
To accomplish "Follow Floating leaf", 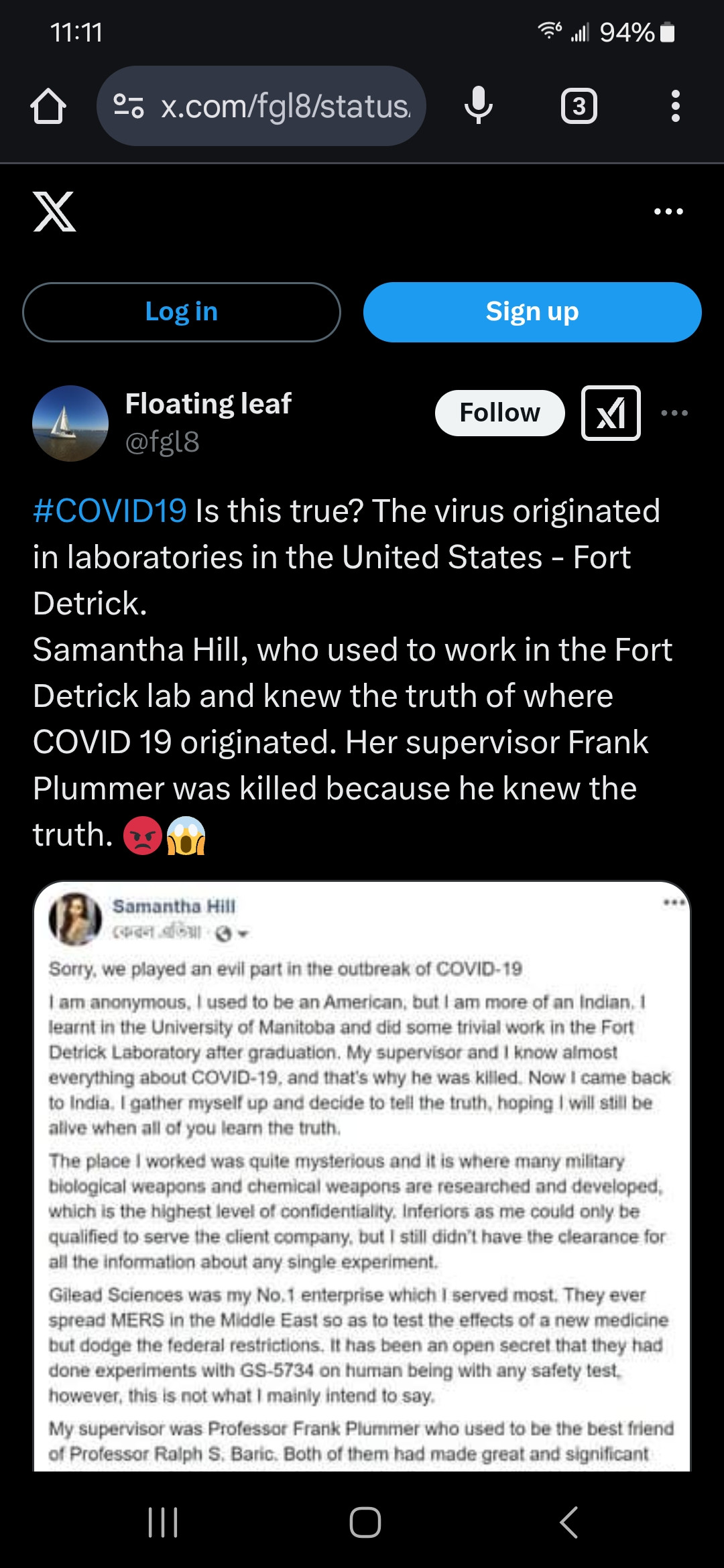I will (499, 413).
